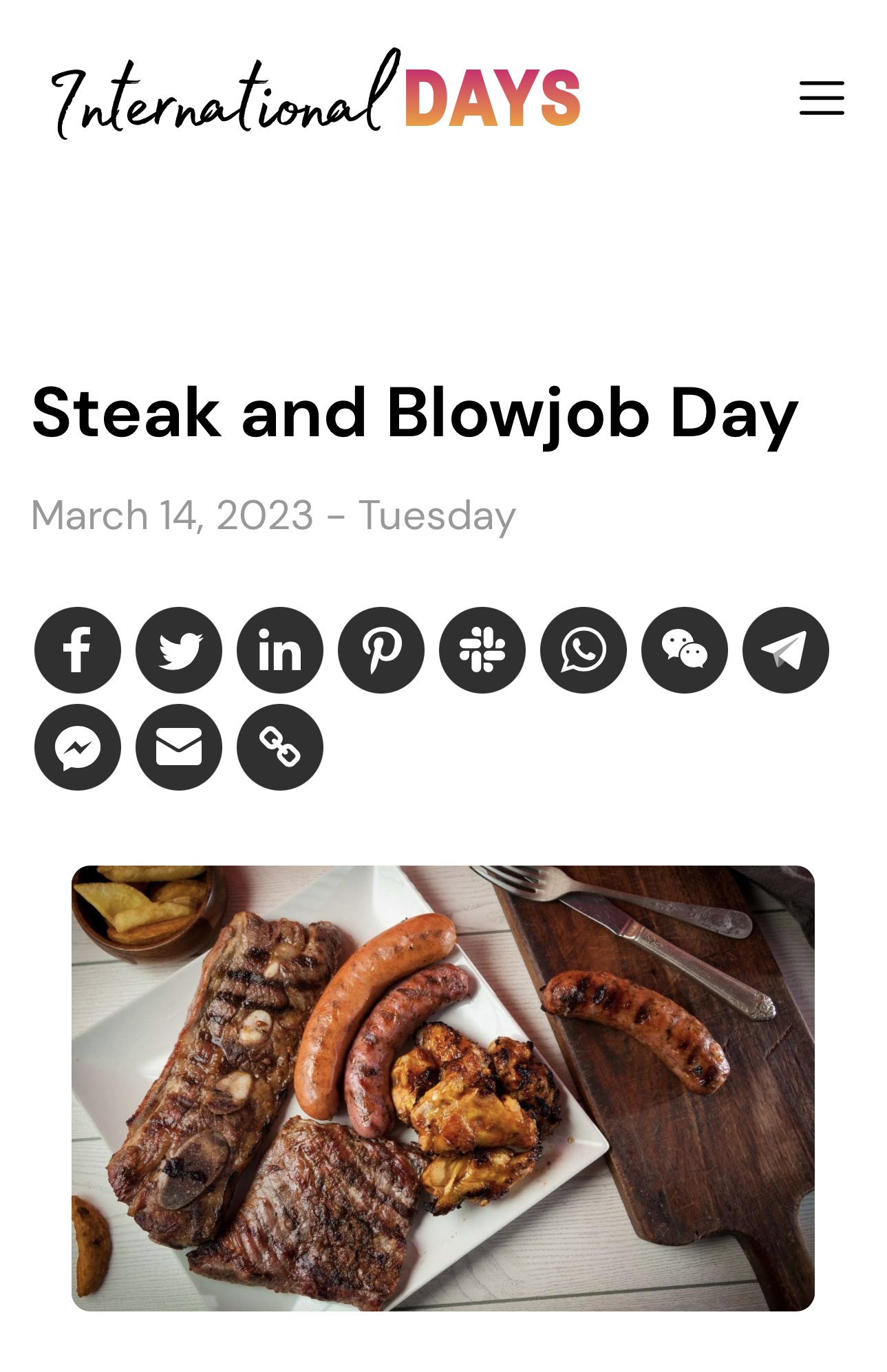Copy the page link
887x1372 pixels.
(280, 747)
